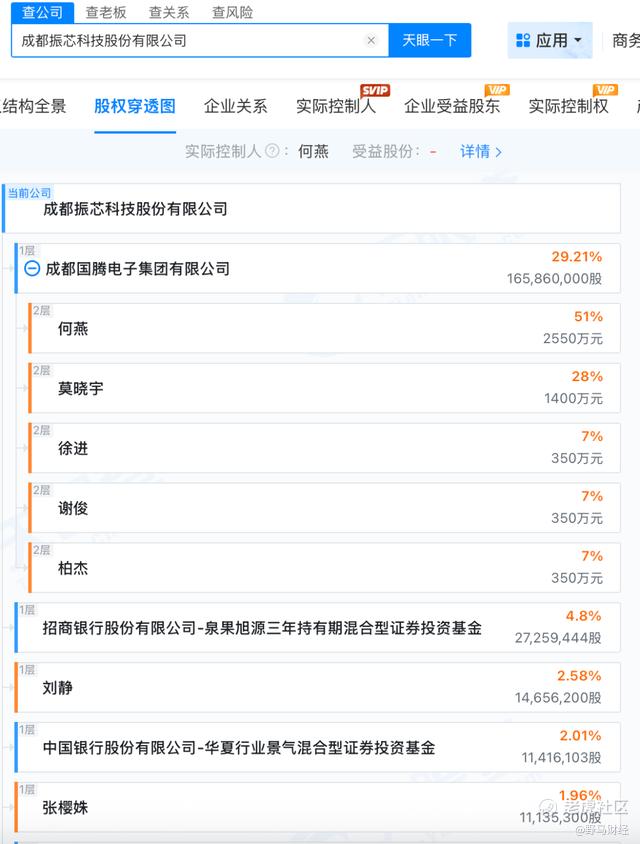
Task: Switch to the 查风险 search tab
Action: pos(232,12)
